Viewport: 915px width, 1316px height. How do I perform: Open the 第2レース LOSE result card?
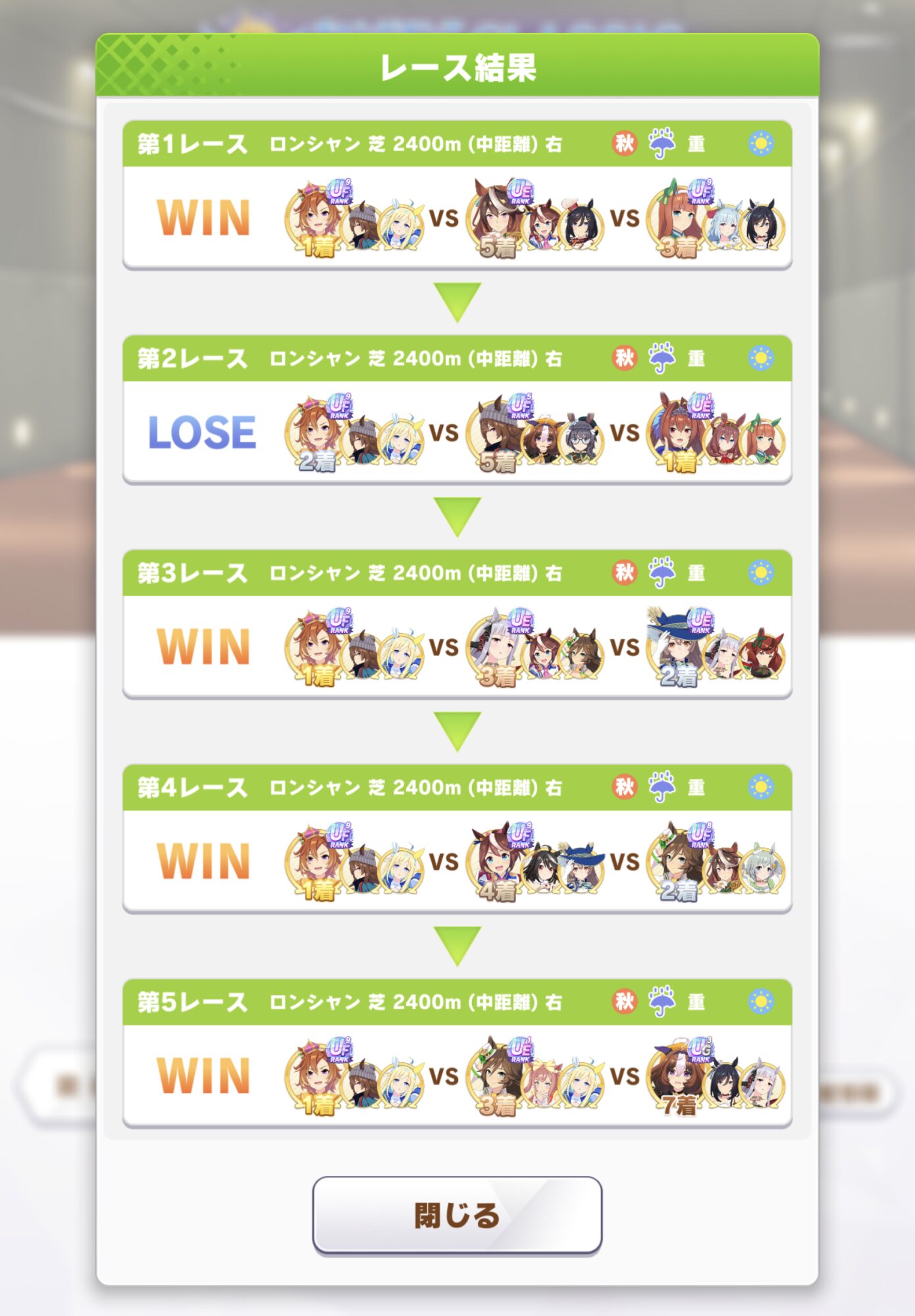tap(457, 409)
